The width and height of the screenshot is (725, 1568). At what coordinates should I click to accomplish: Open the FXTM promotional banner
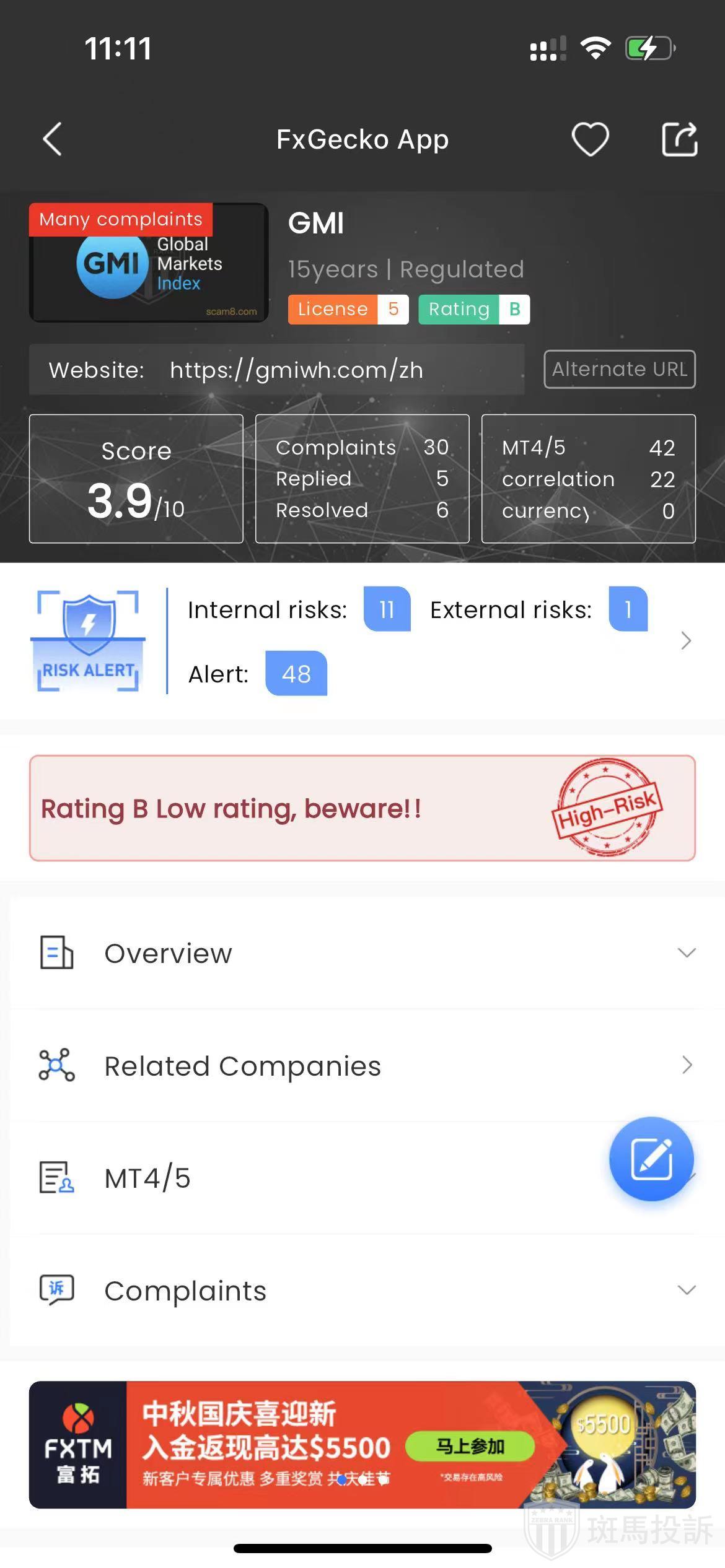[x=362, y=1444]
